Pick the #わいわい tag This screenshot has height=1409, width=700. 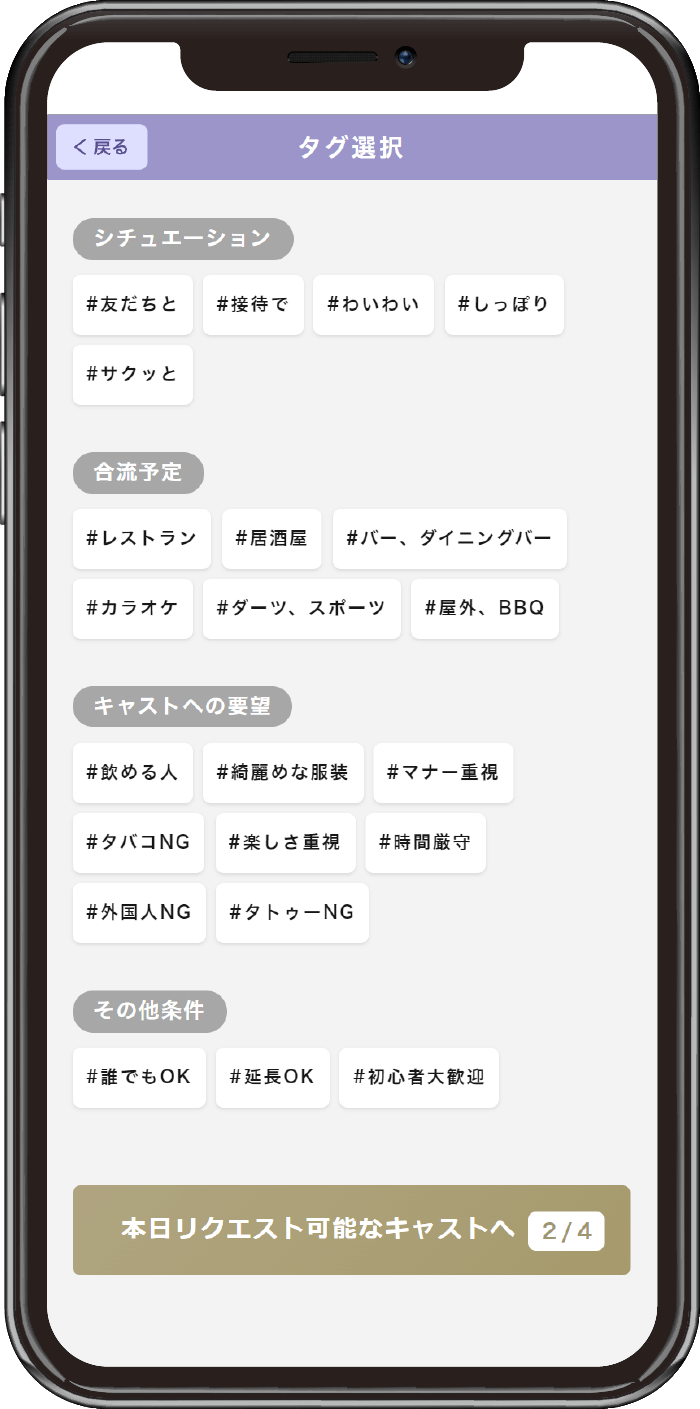tap(373, 304)
